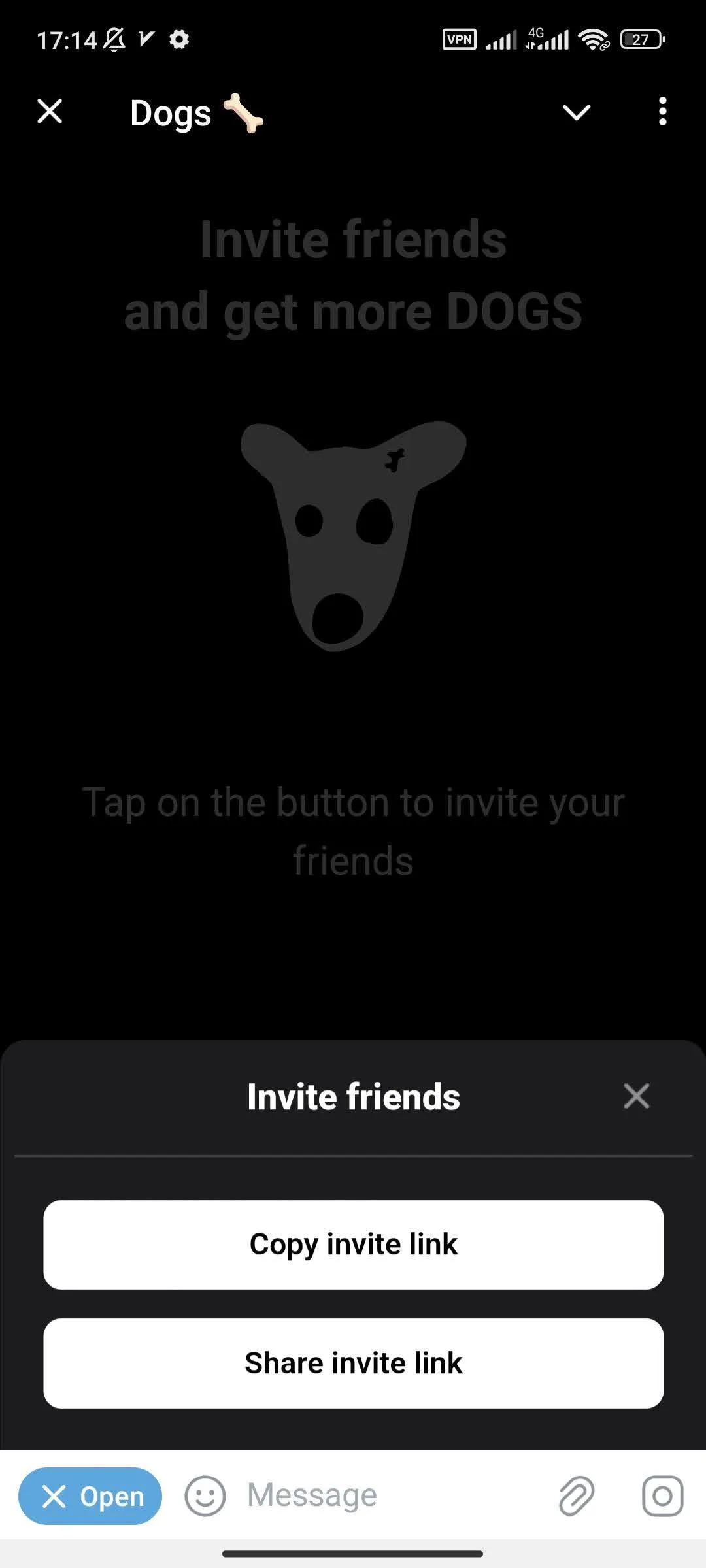
Task: Collapse the Dogs app with the chevron
Action: (577, 112)
